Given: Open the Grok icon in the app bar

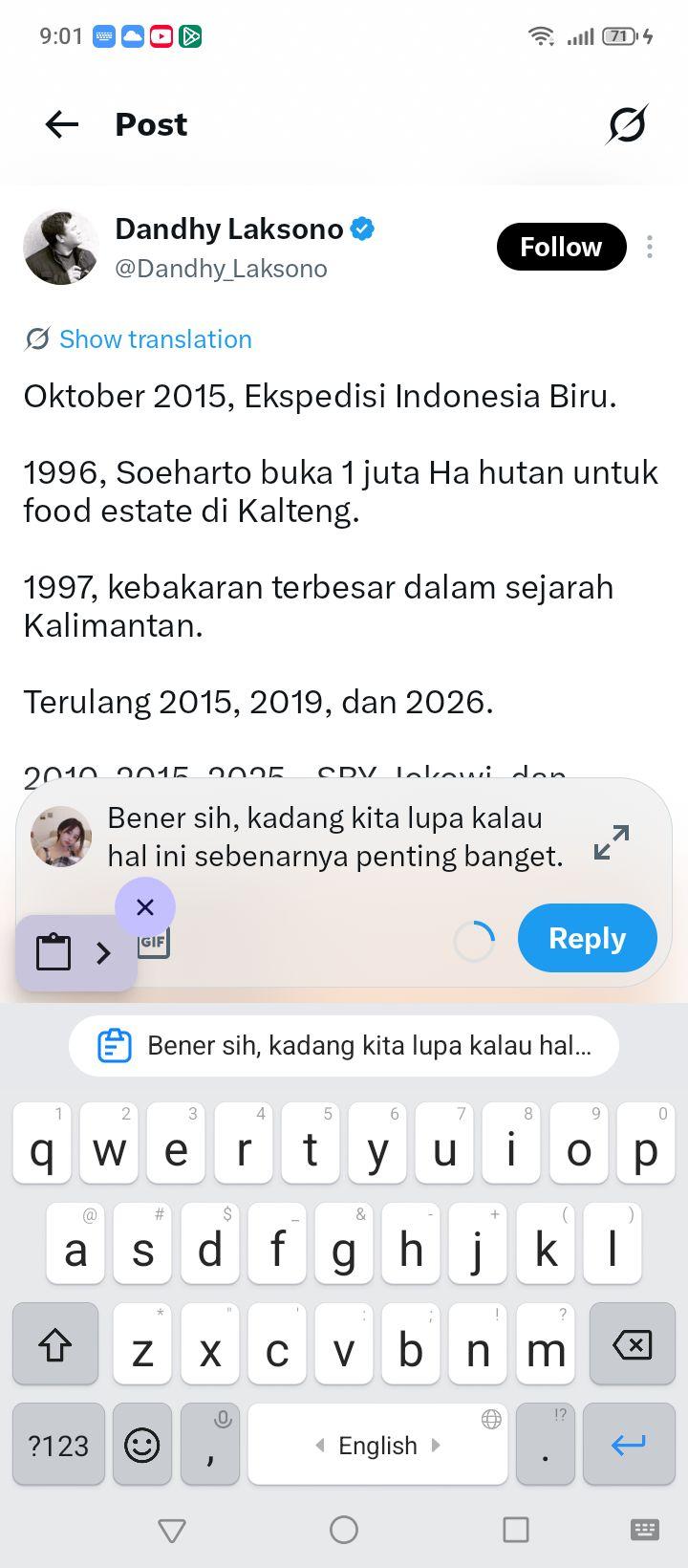Looking at the screenshot, I should click(x=627, y=124).
